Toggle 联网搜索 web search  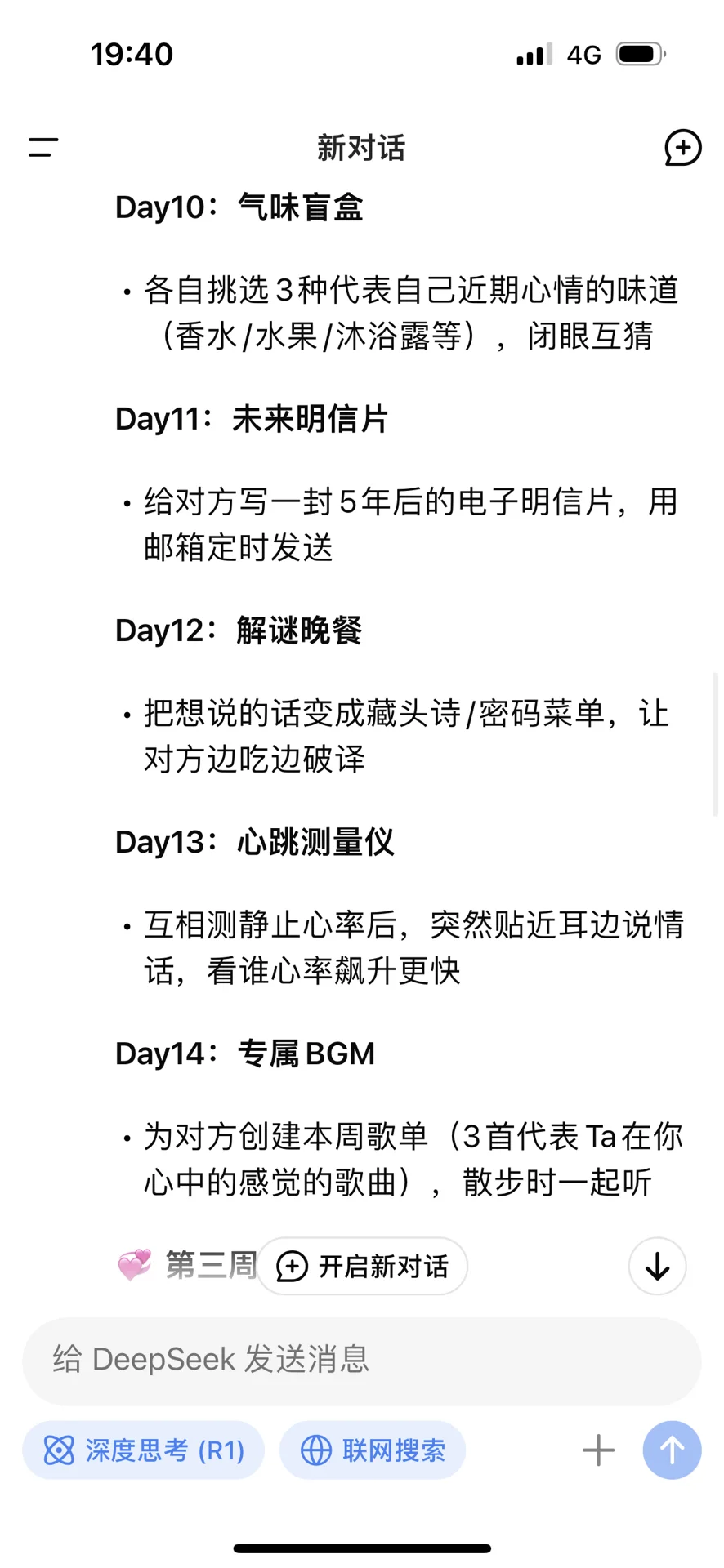373,1450
